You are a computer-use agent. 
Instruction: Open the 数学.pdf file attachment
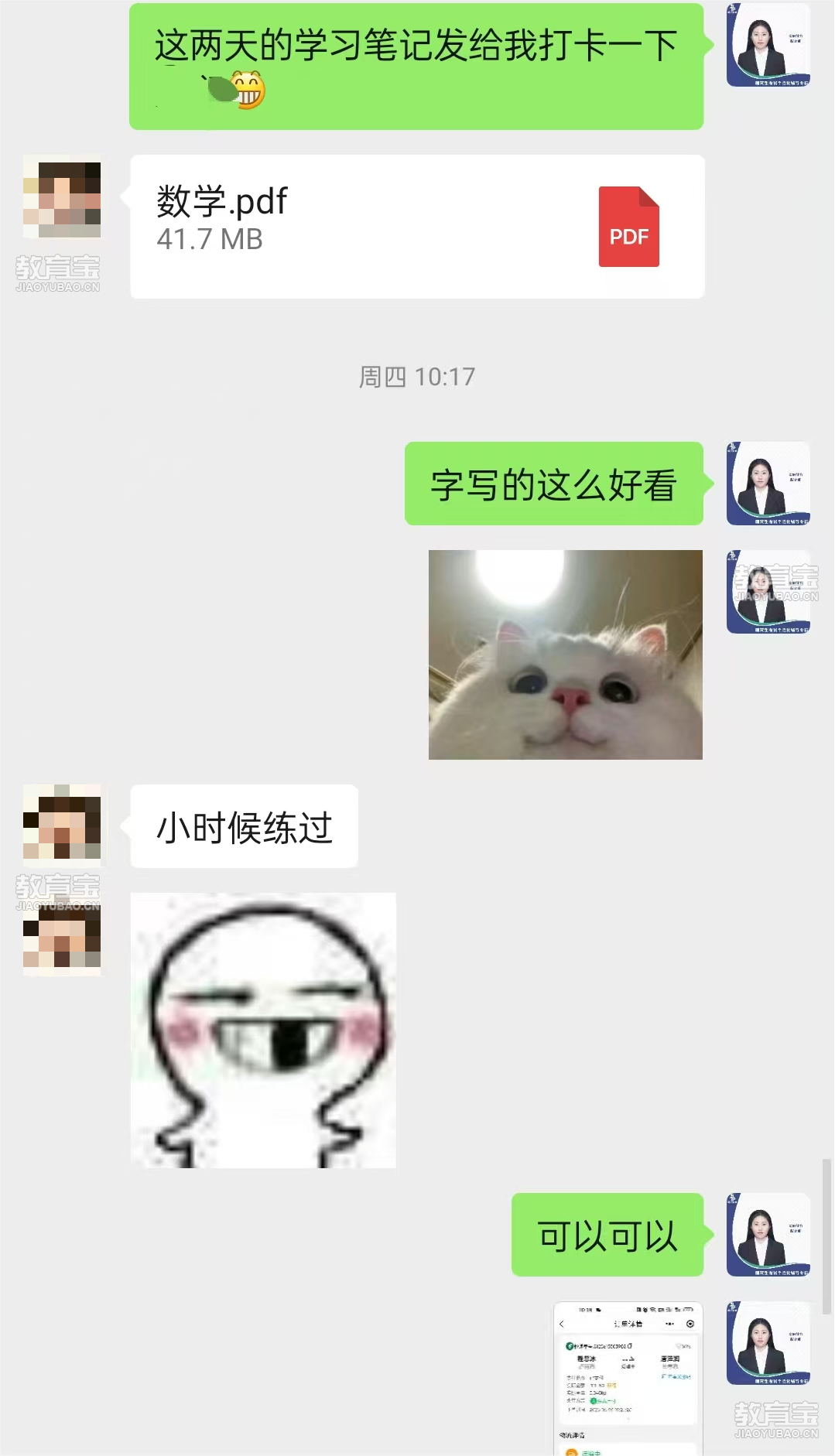(x=417, y=227)
